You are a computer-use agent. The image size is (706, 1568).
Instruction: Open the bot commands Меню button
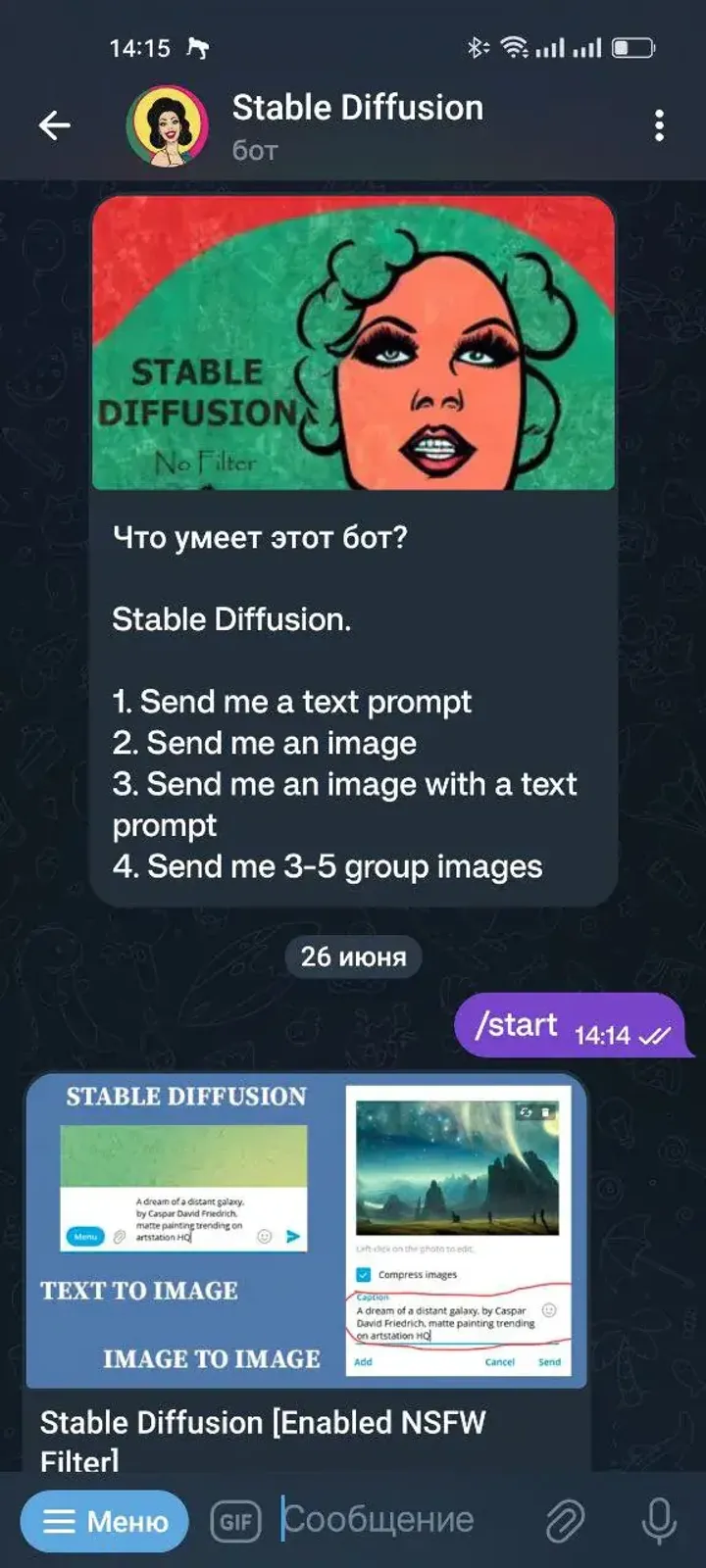[105, 1521]
